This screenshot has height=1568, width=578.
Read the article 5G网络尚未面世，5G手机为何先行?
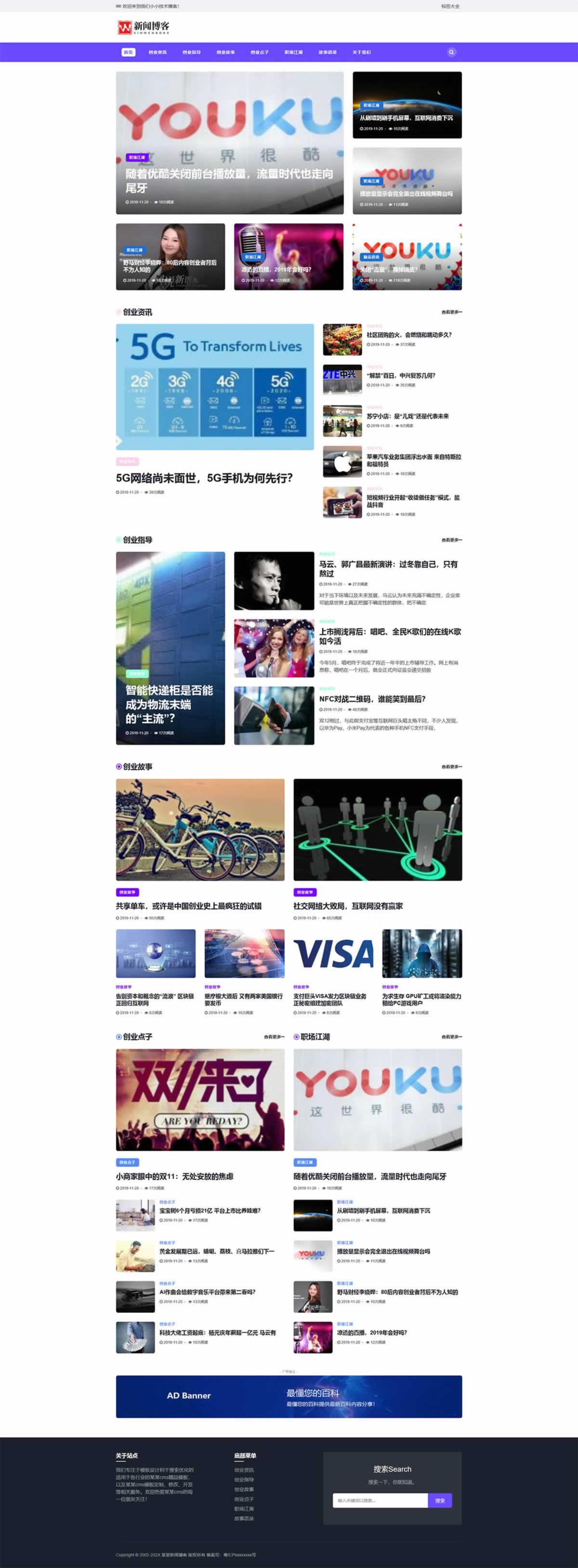[x=204, y=478]
